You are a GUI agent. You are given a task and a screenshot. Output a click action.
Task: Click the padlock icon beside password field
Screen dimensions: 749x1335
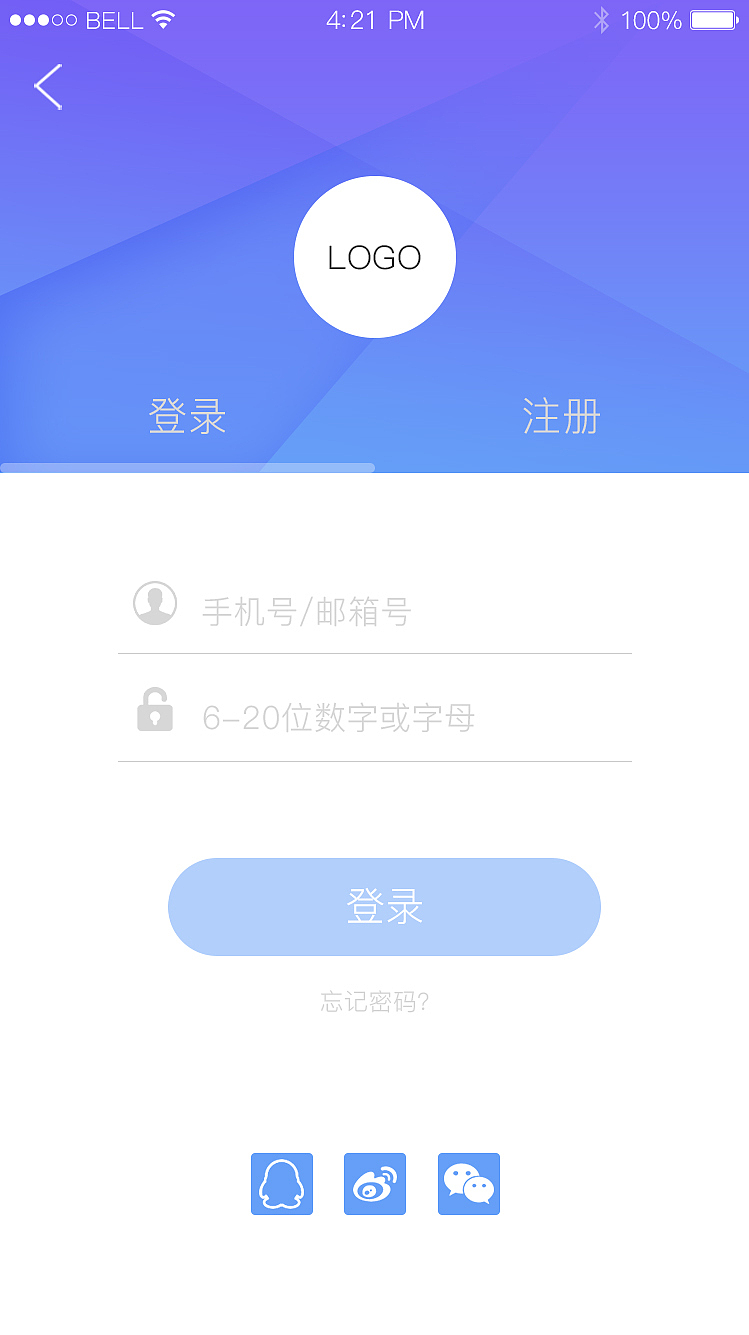(x=154, y=709)
